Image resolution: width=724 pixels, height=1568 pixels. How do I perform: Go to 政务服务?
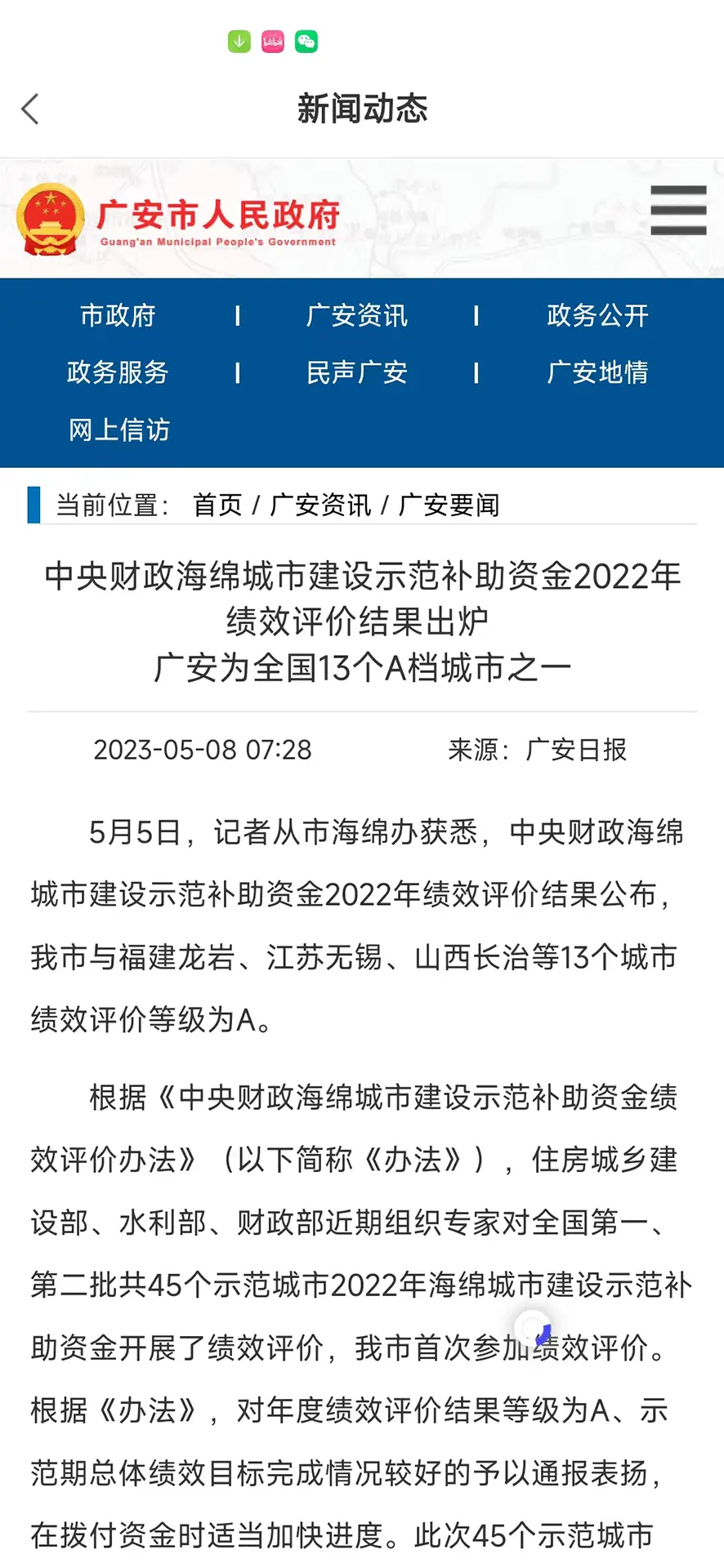118,372
